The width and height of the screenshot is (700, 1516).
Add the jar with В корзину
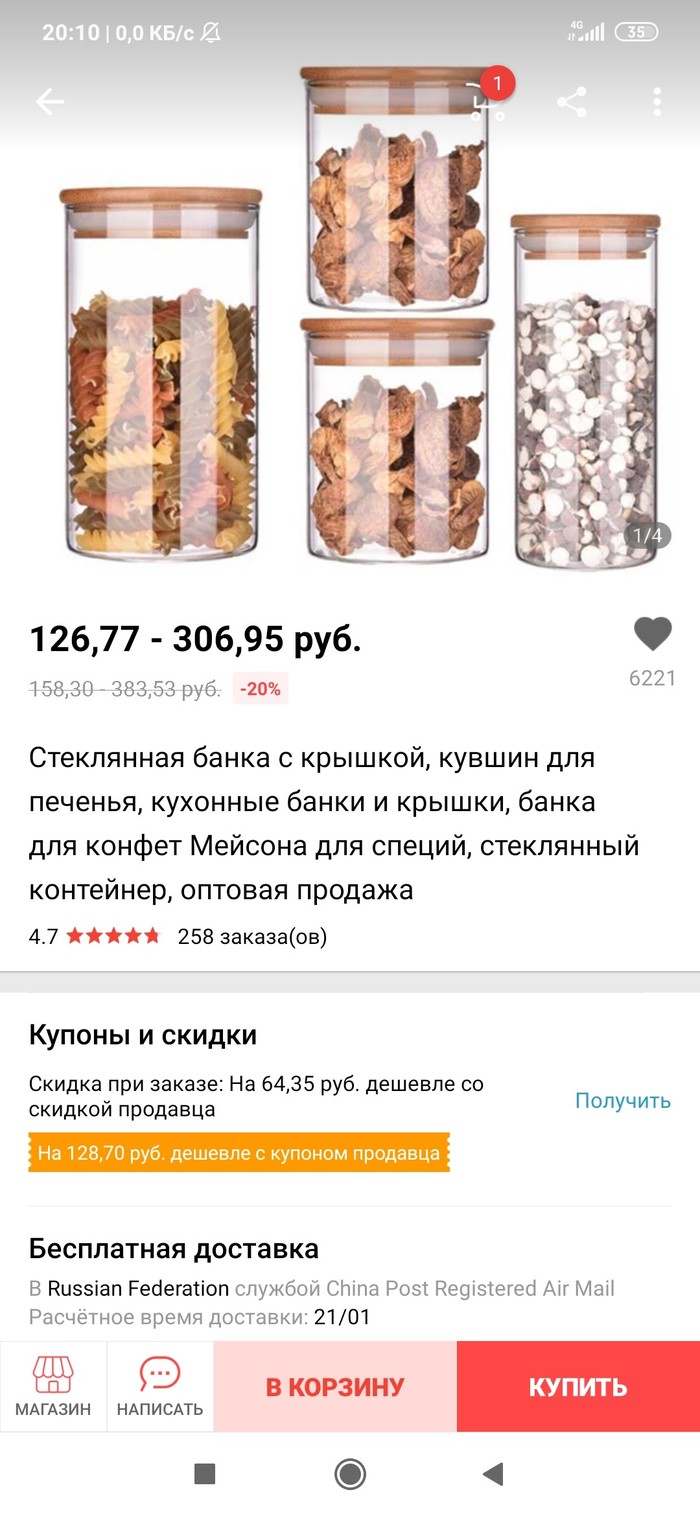[x=335, y=1387]
